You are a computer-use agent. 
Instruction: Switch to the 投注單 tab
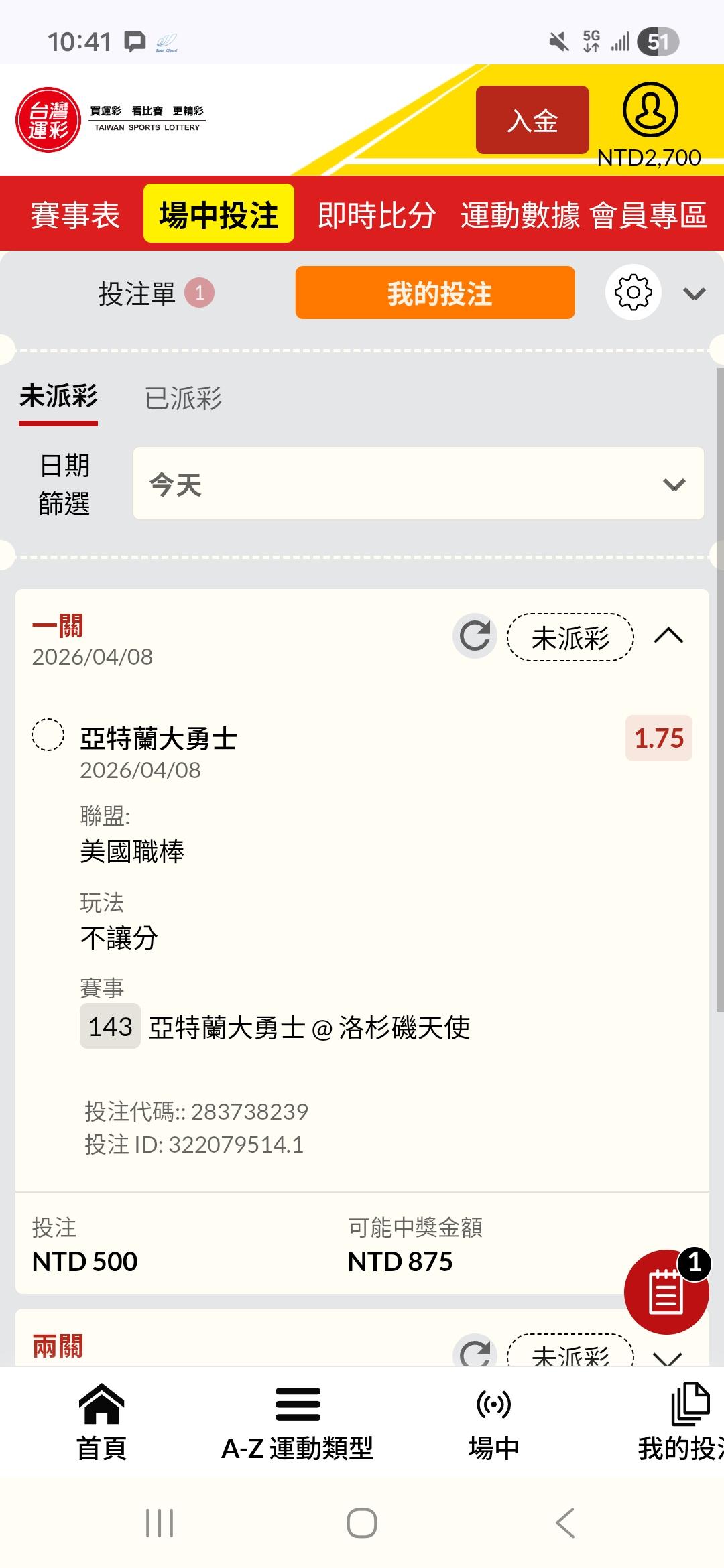click(156, 293)
